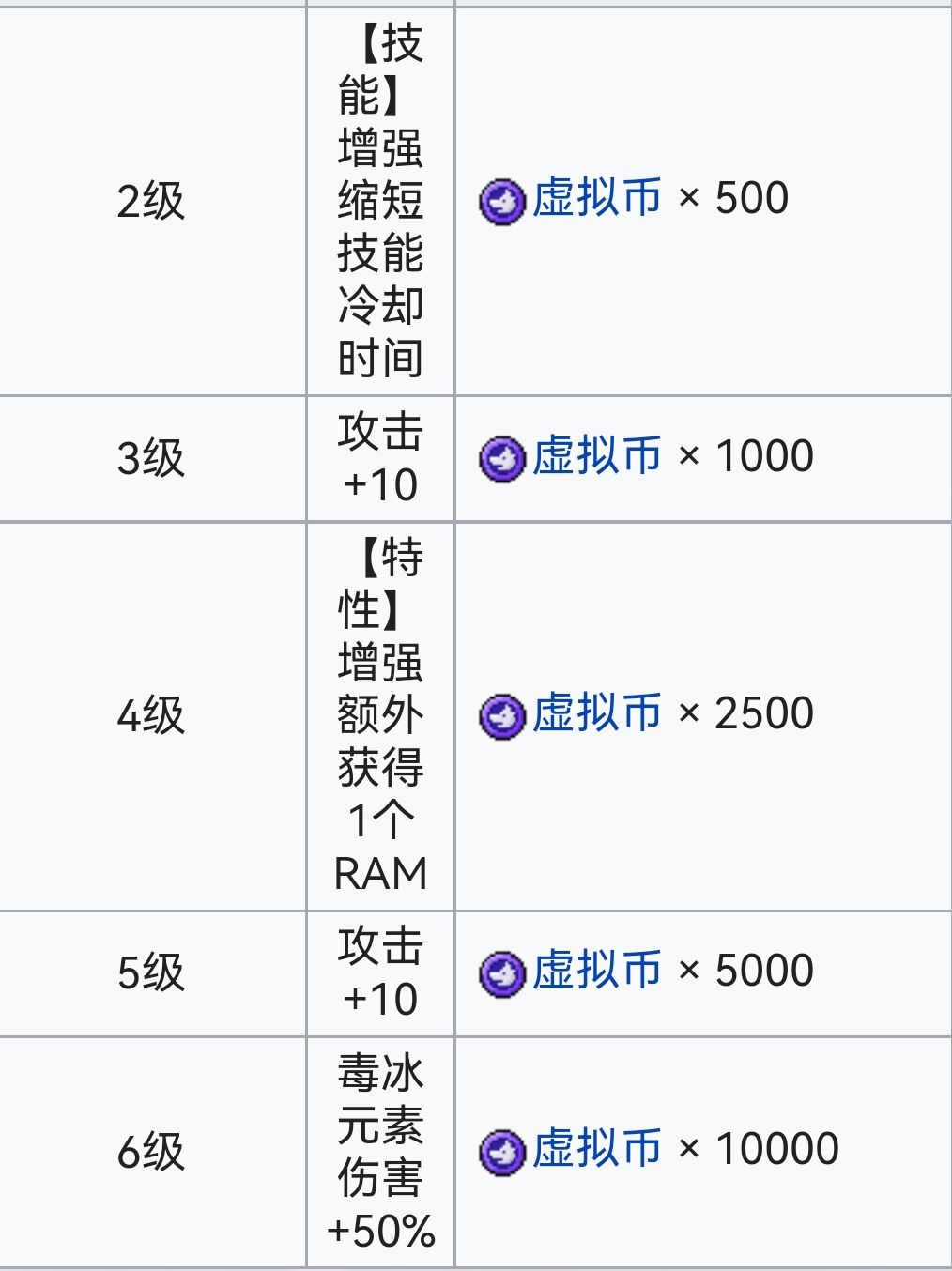
Task: Follow the 虚拟币 link in 4级 row
Action: [x=596, y=714]
